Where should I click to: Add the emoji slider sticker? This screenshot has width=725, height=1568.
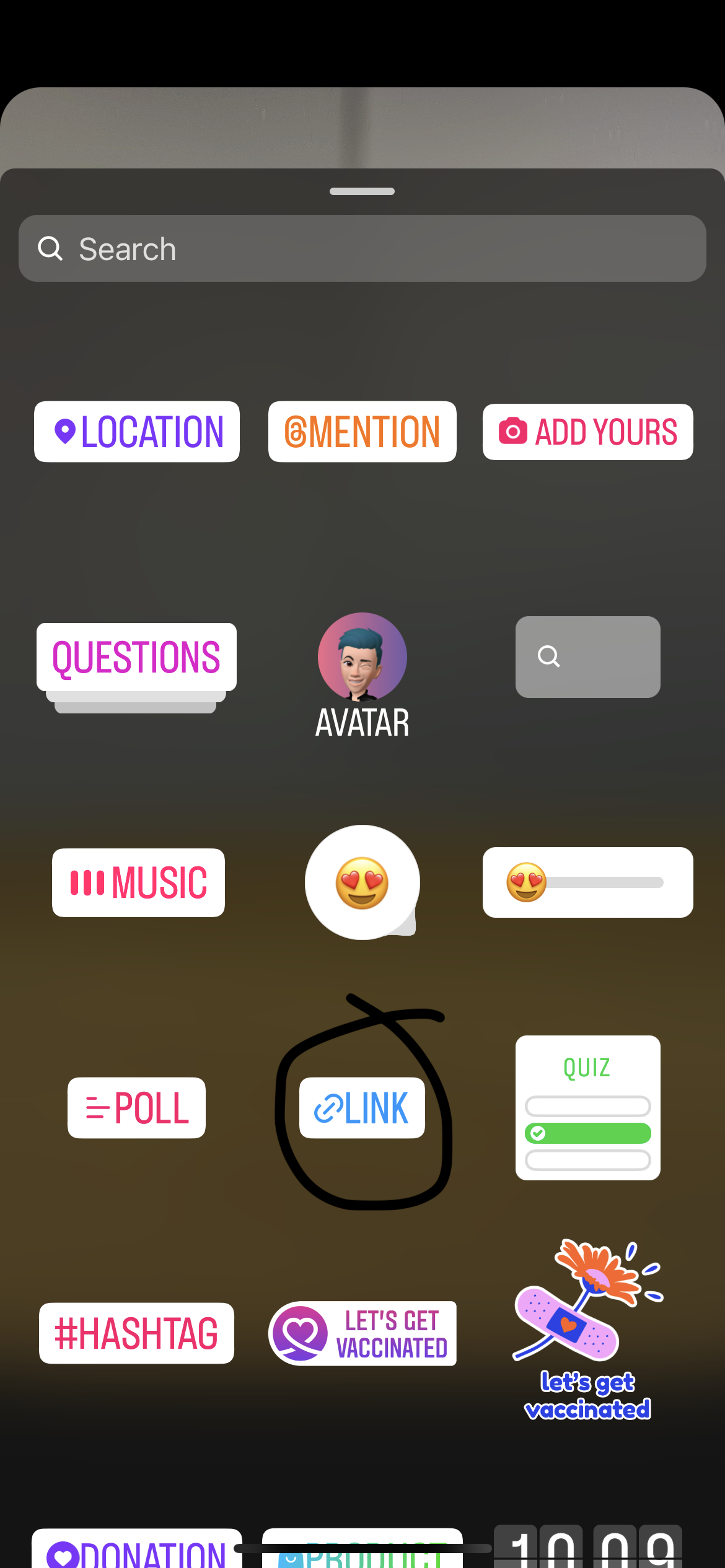pos(587,882)
